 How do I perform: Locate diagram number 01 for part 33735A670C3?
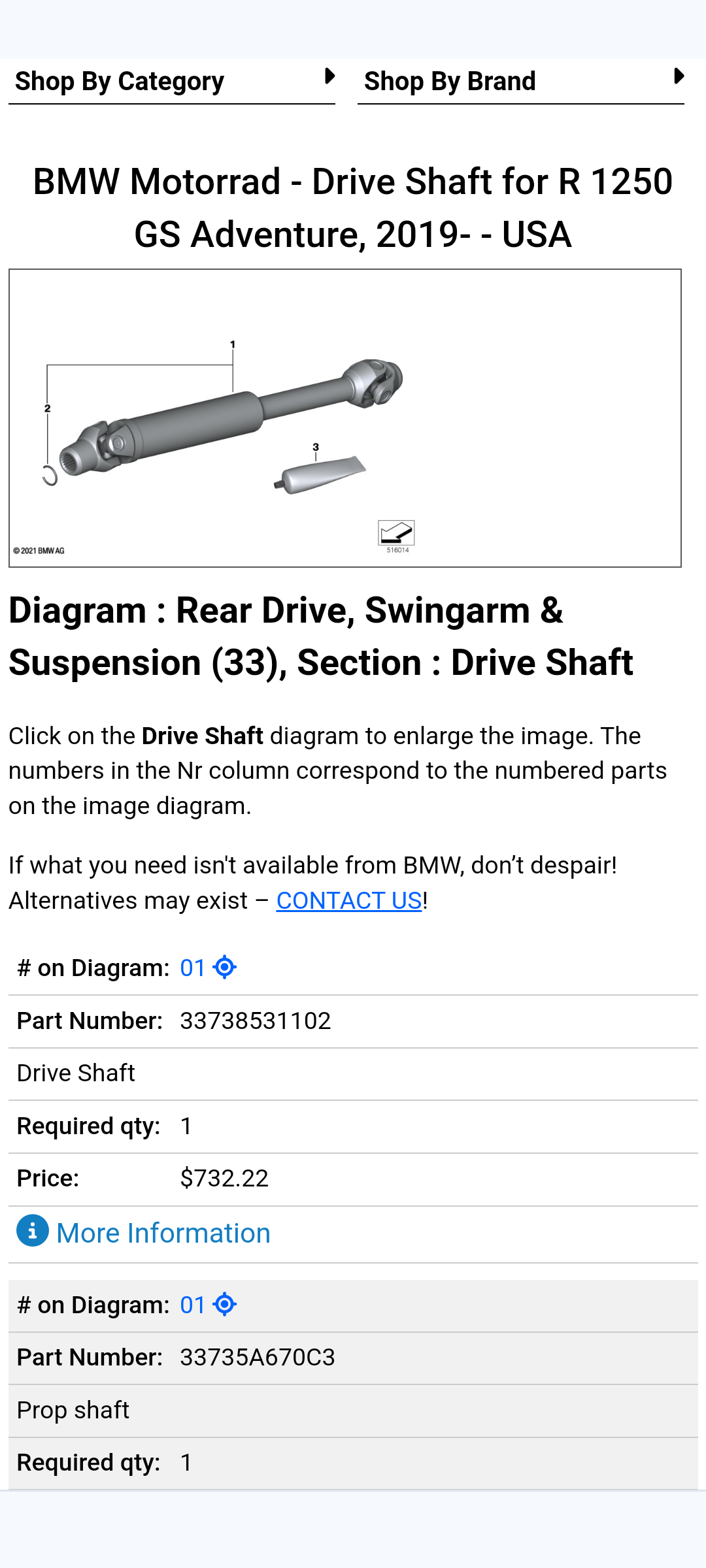click(208, 1305)
